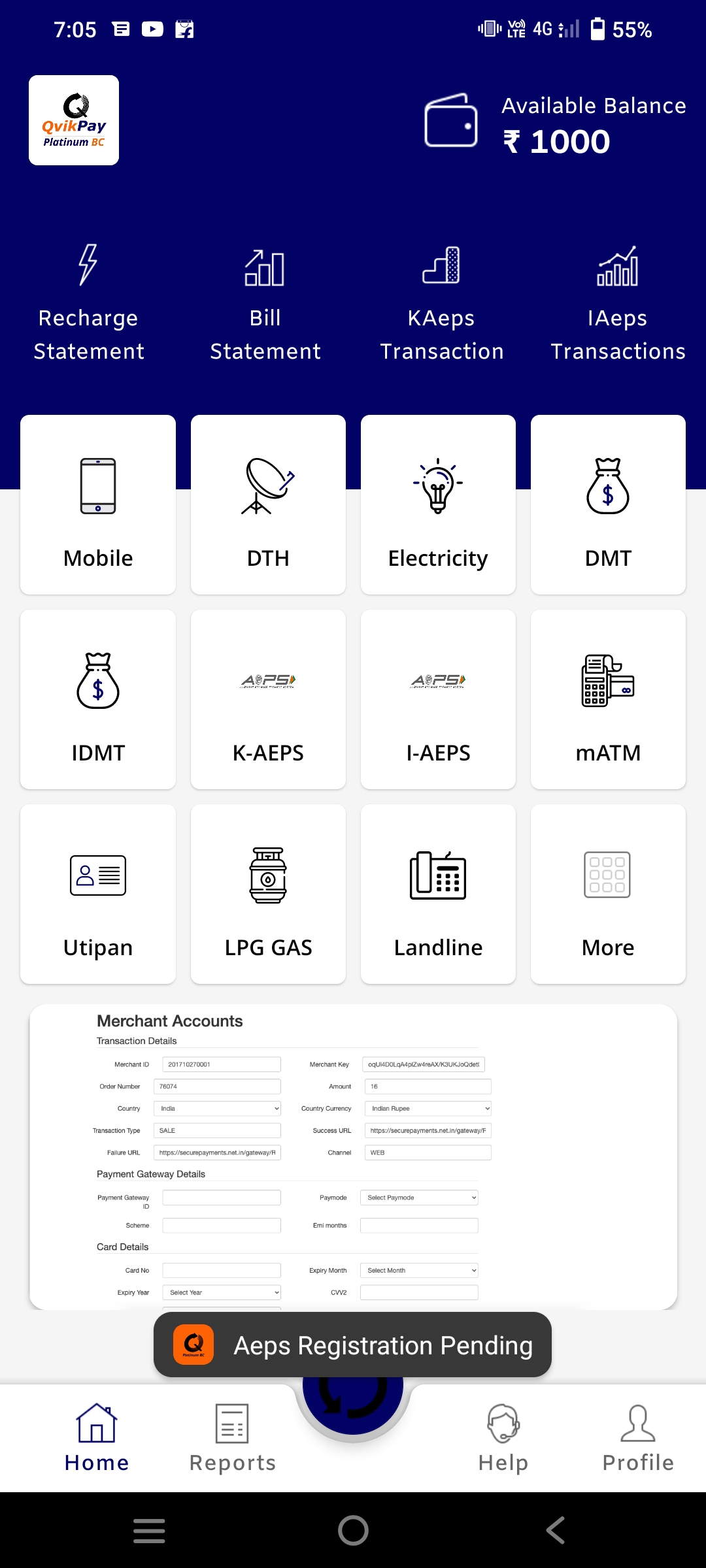Open the IDMT tile
This screenshot has width=706, height=1568.
(x=98, y=699)
